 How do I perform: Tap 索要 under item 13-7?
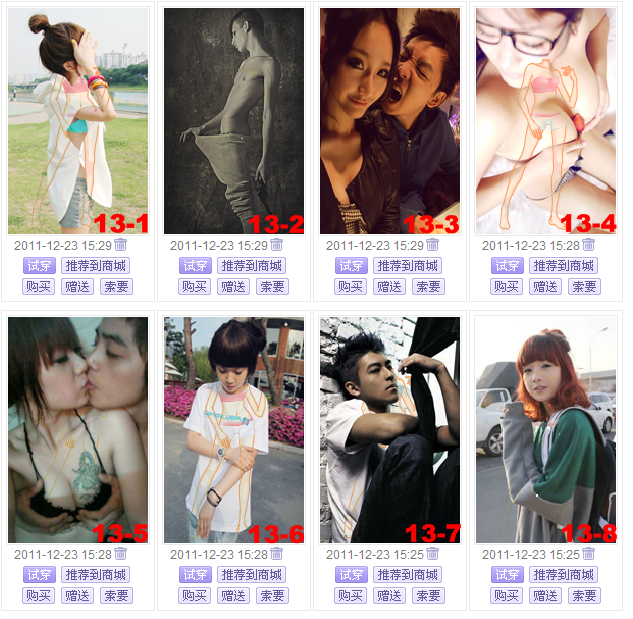point(428,596)
